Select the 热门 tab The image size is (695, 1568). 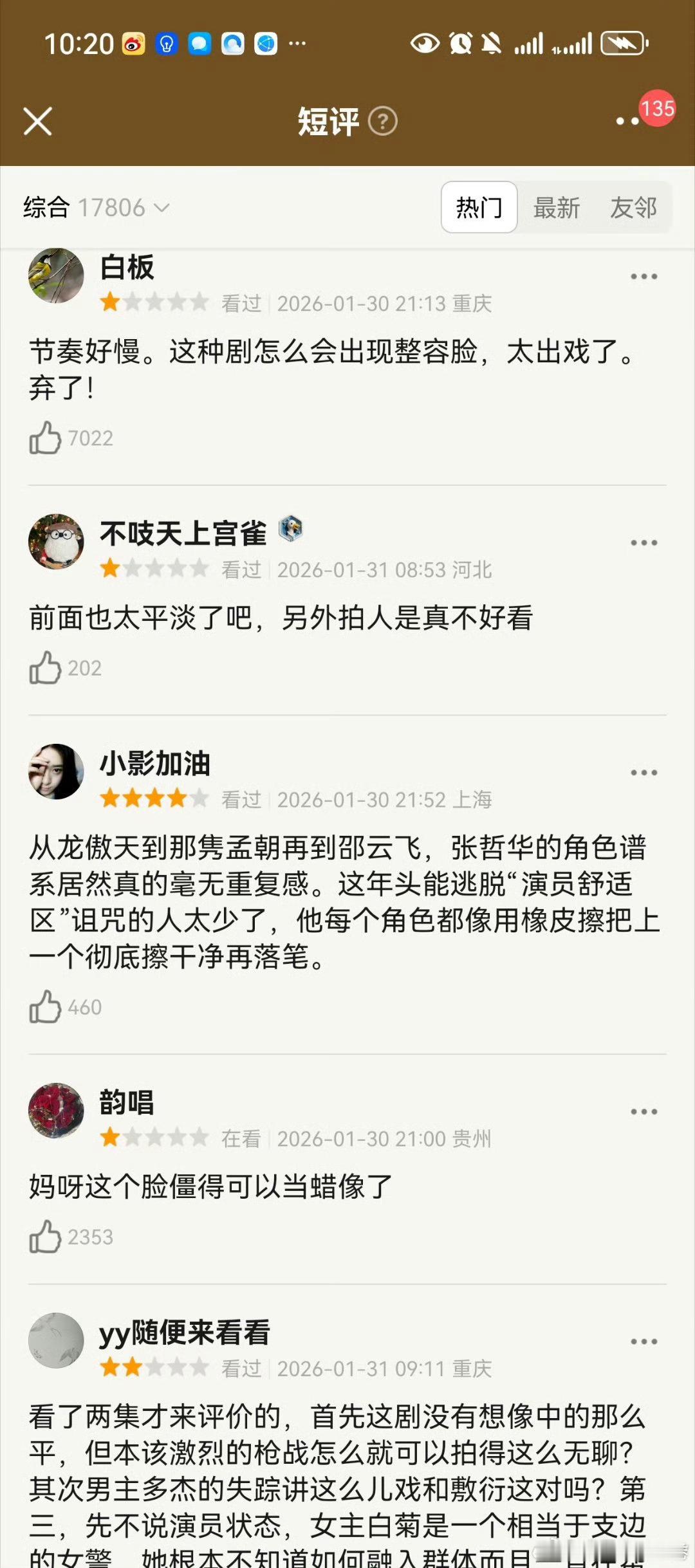(479, 207)
